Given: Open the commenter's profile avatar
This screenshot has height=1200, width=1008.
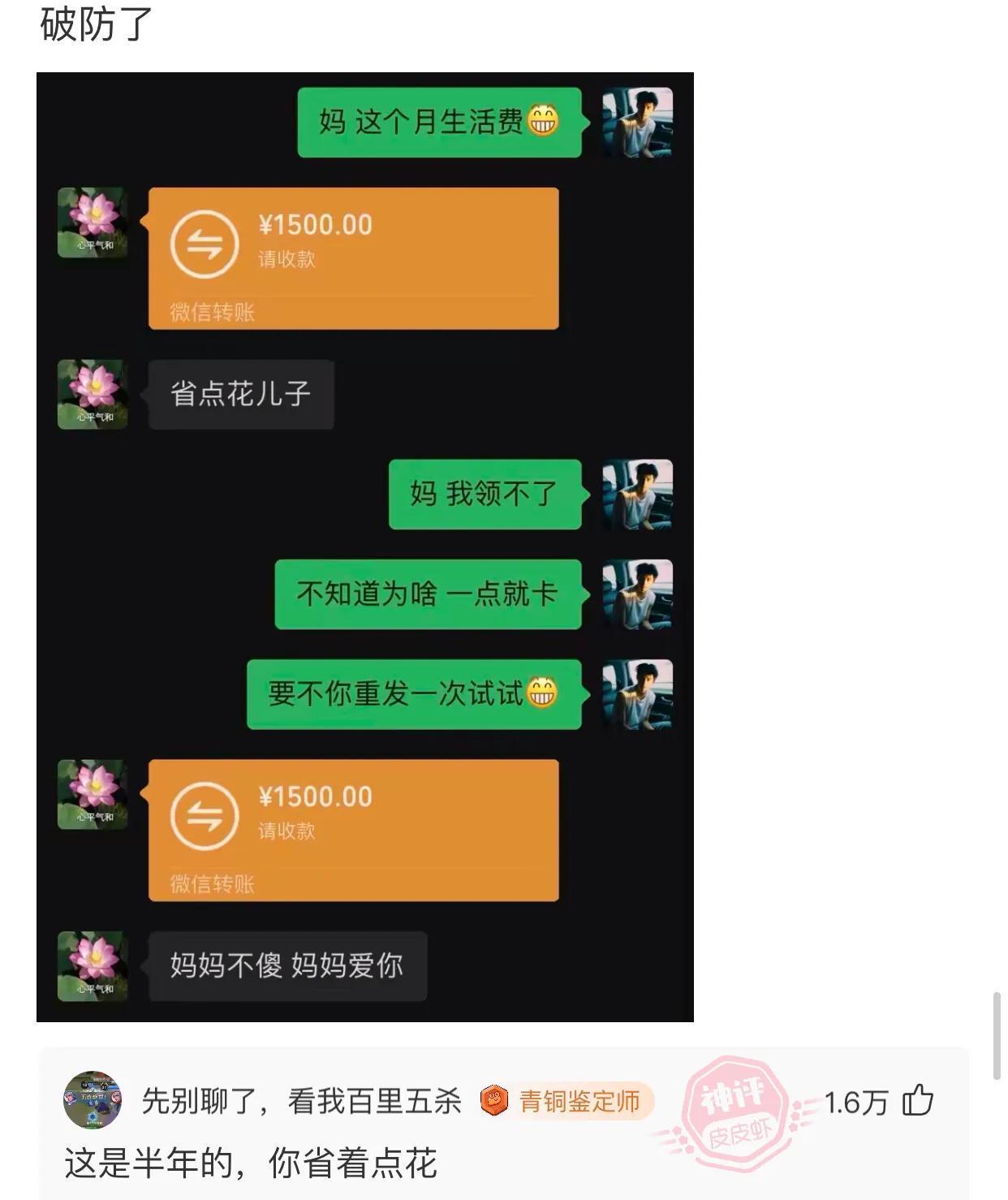Looking at the screenshot, I should point(93,1100).
